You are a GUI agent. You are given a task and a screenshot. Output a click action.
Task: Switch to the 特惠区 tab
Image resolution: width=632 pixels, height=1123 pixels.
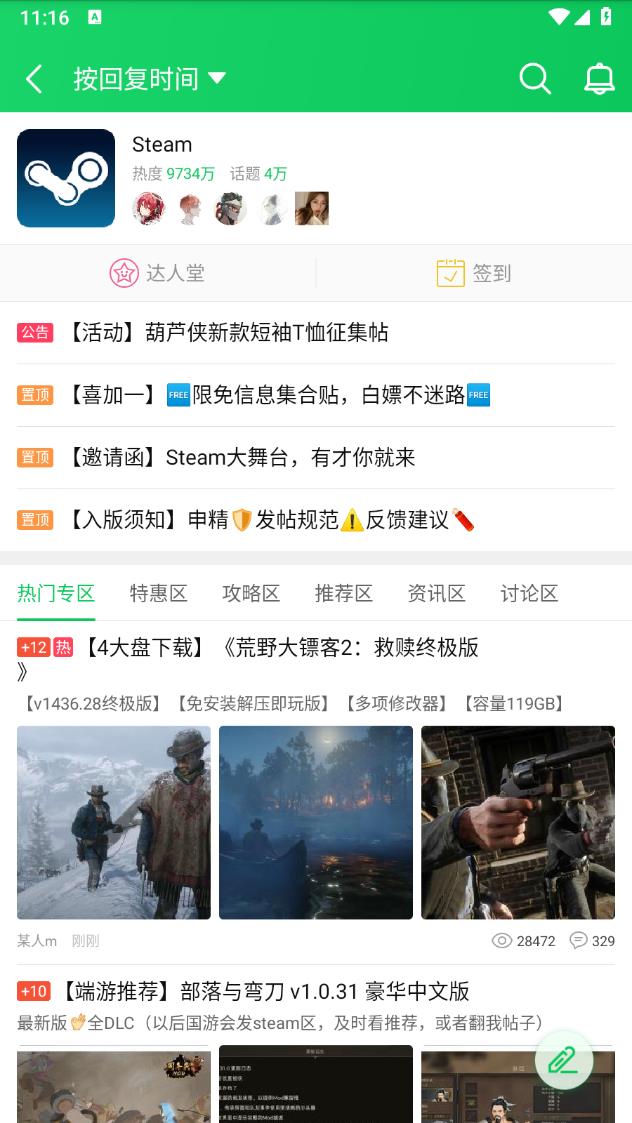pos(158,593)
